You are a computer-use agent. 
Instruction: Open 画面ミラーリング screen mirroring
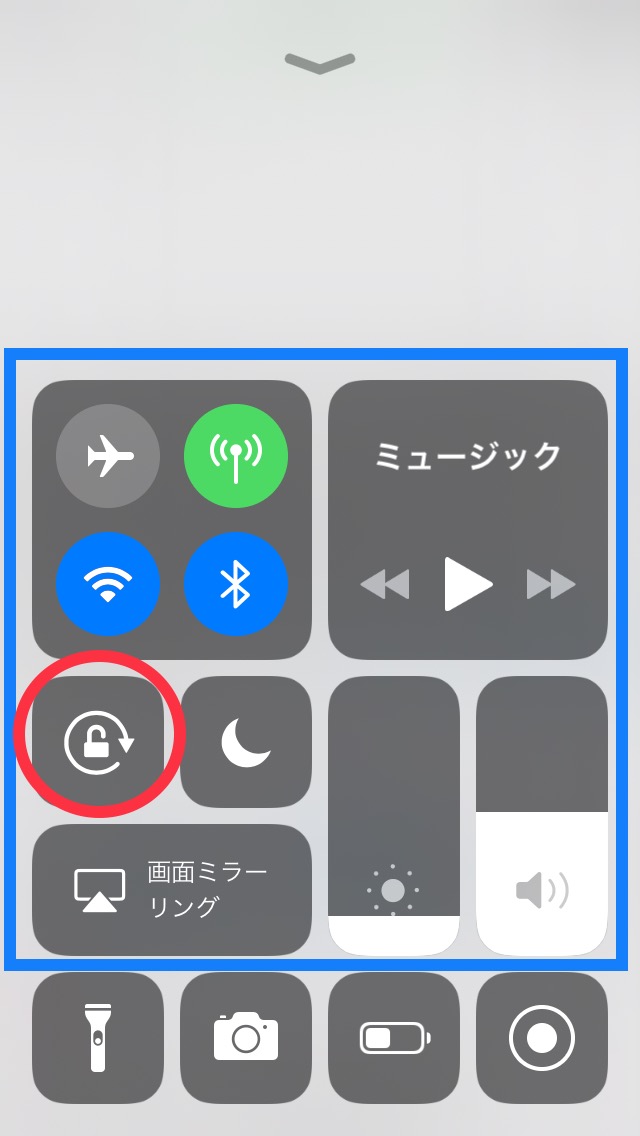tap(172, 890)
